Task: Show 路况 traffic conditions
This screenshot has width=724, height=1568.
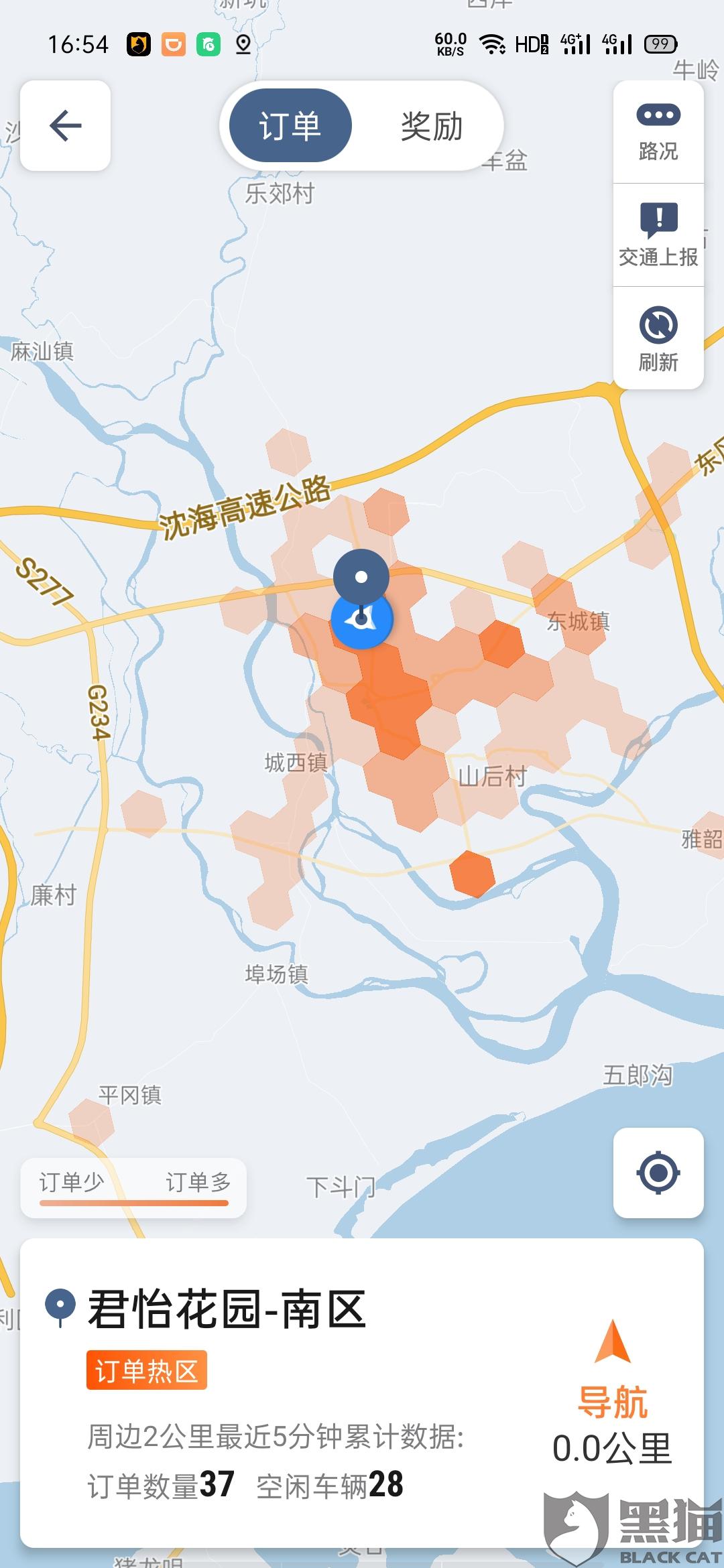Action: click(658, 133)
